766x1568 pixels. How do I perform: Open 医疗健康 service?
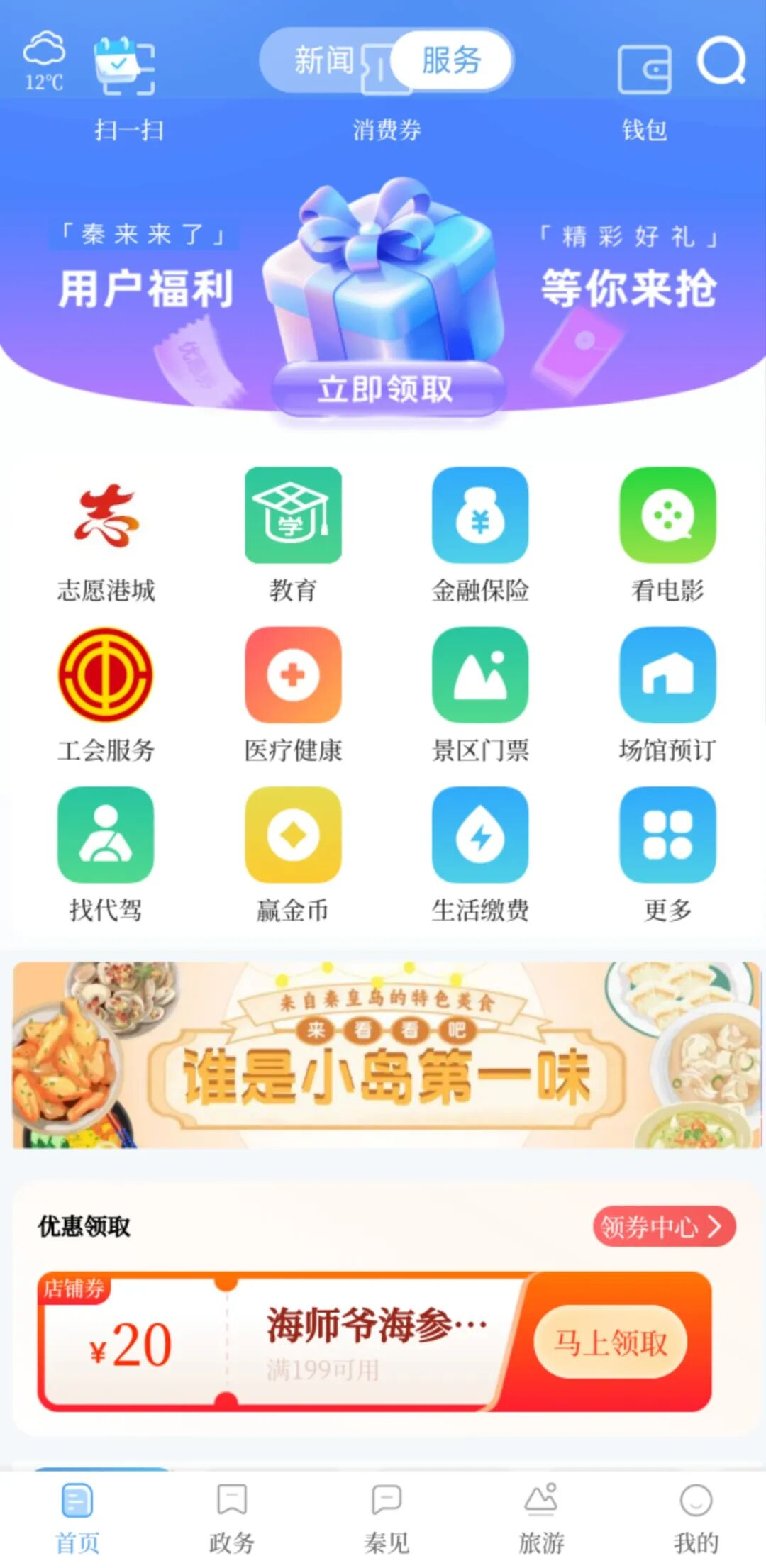[x=293, y=694]
